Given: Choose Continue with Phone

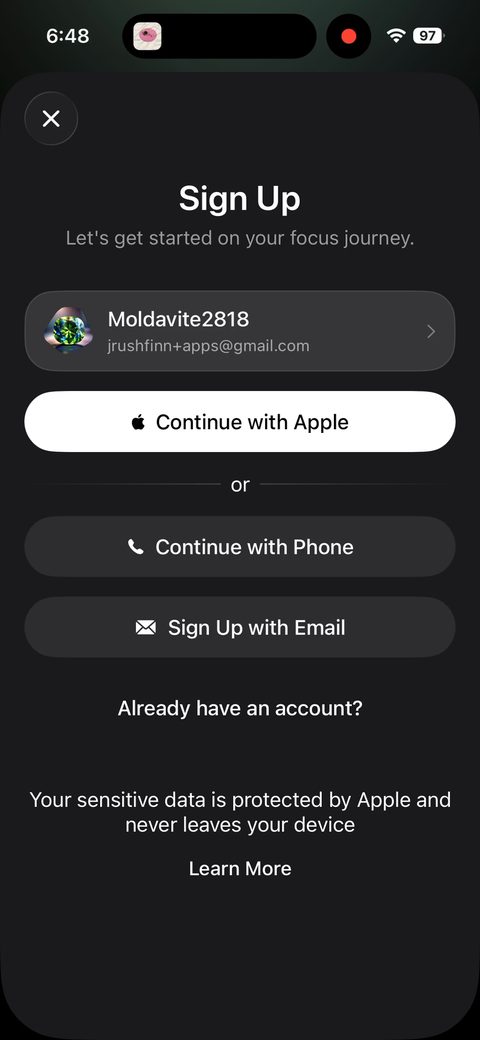Looking at the screenshot, I should (x=240, y=547).
